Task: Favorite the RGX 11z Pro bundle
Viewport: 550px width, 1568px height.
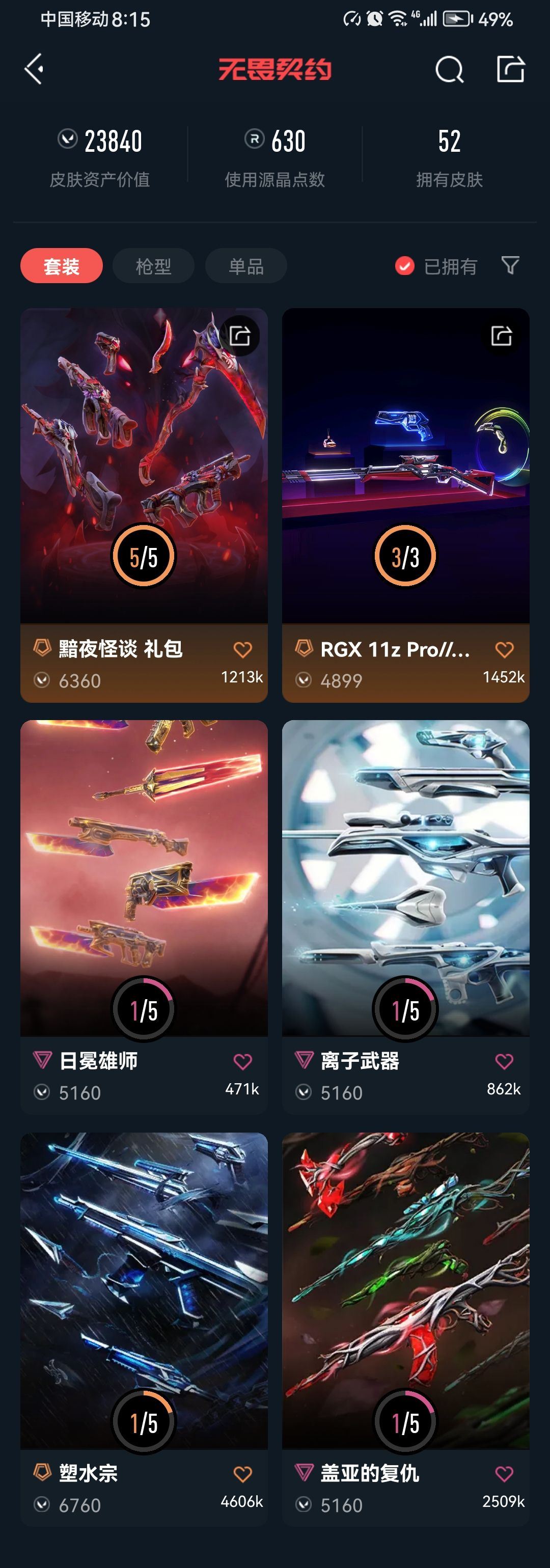Action: [504, 649]
